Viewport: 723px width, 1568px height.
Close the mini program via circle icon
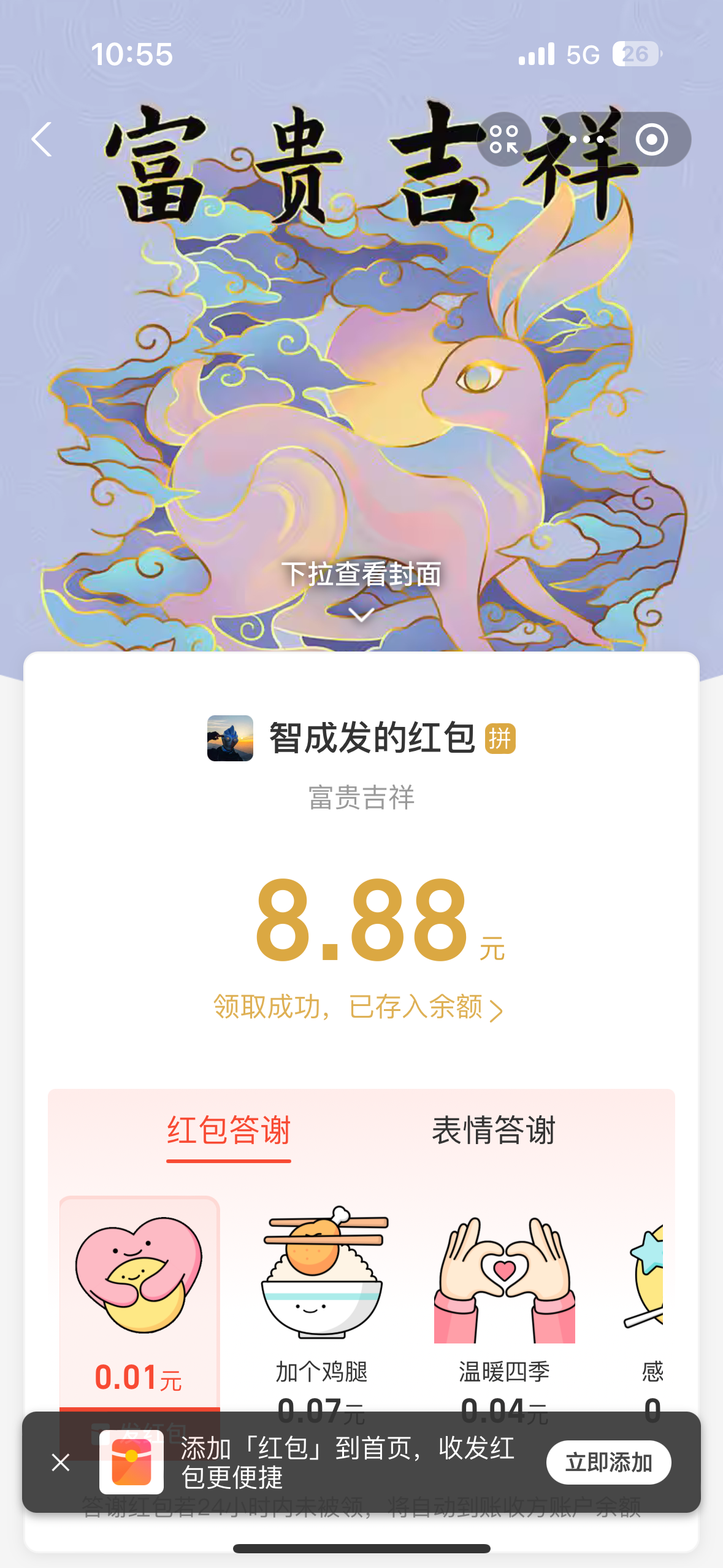pyautogui.click(x=651, y=140)
